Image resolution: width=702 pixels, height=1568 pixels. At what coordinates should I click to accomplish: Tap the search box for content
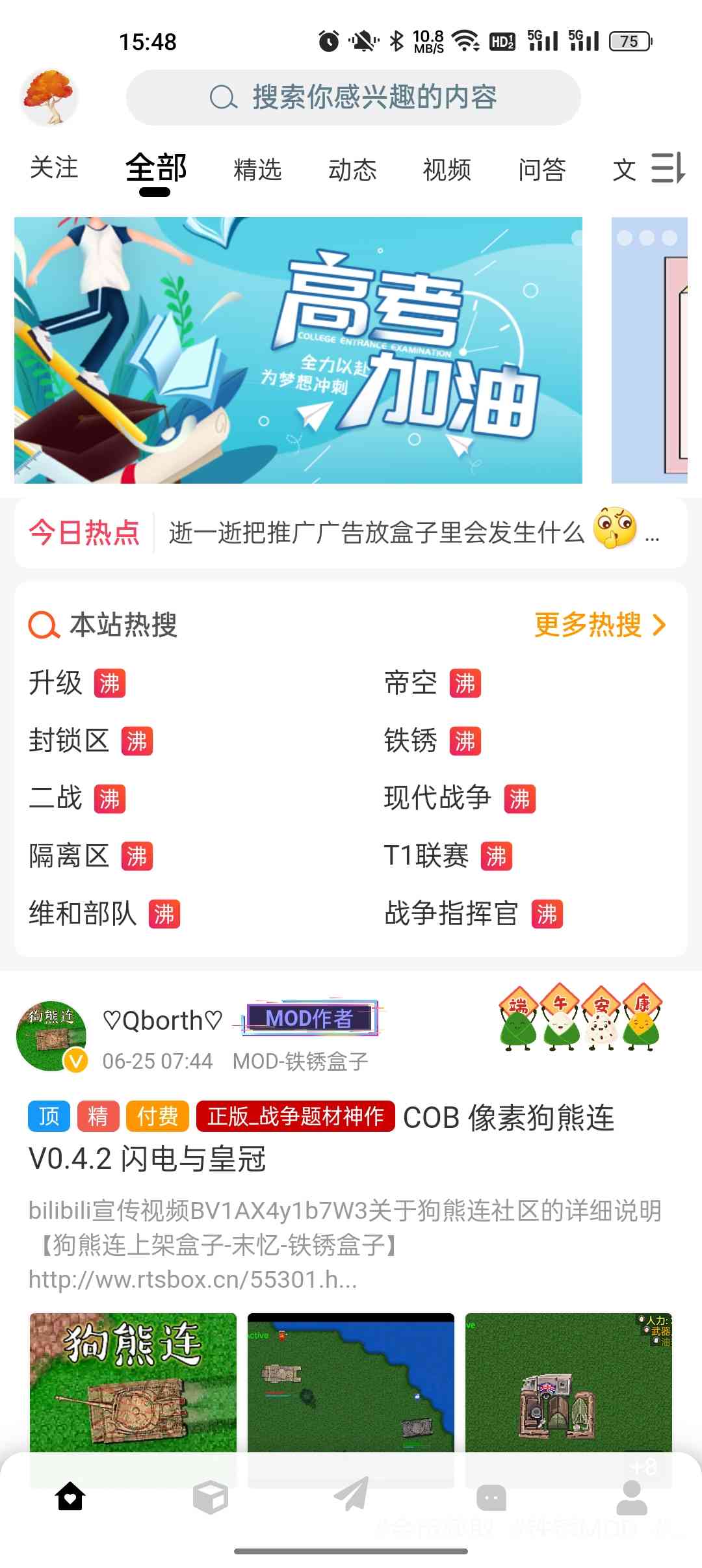pos(353,98)
